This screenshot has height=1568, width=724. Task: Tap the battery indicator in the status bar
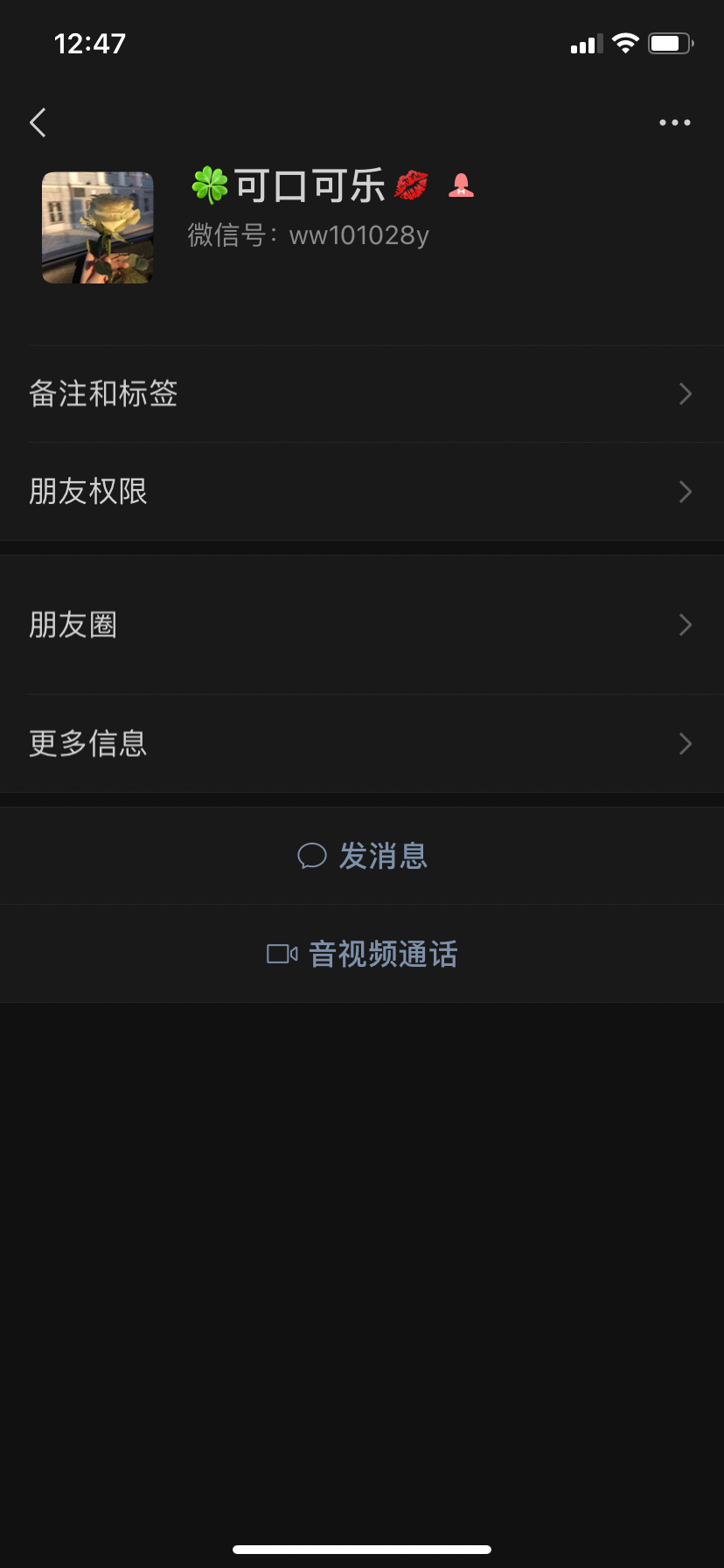coord(670,43)
